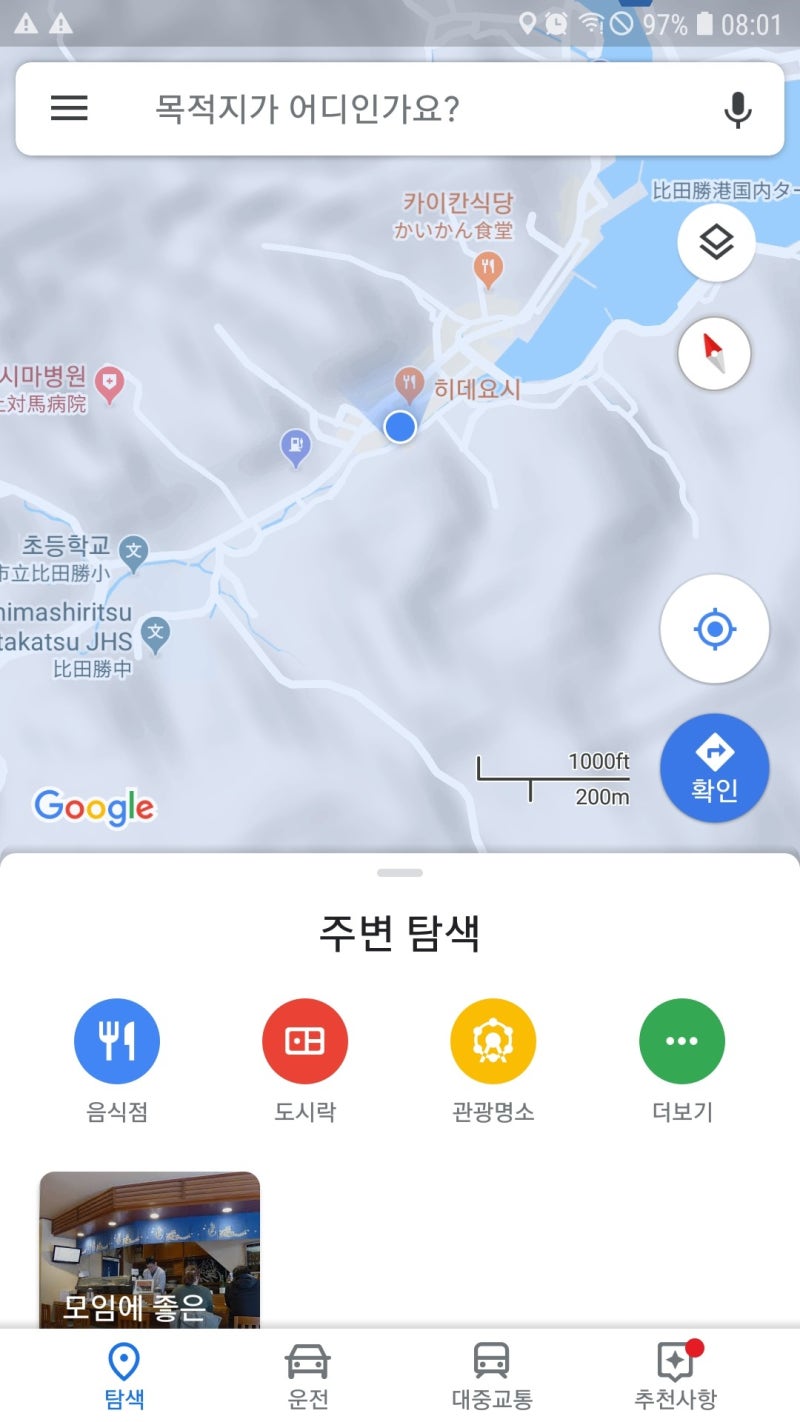The image size is (800, 1422).
Task: Expand the 주변 탐색 sheet handle
Action: tap(400, 873)
